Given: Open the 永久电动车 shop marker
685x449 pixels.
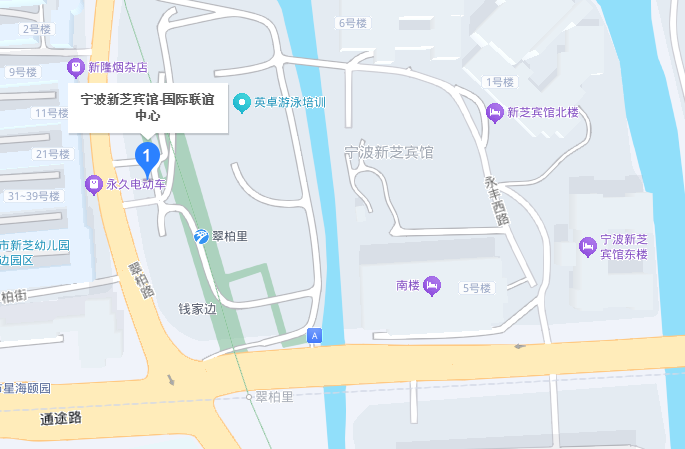Looking at the screenshot, I should [93, 184].
